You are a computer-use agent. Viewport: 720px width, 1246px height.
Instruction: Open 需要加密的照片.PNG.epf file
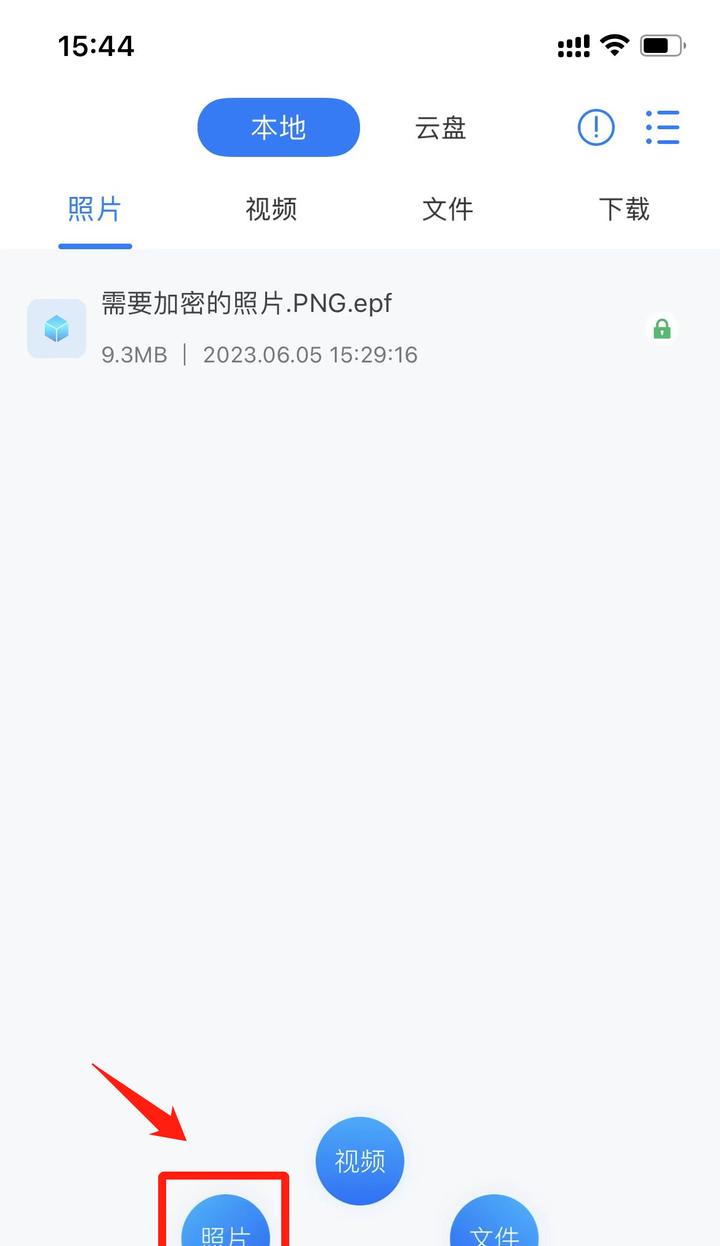pos(360,328)
